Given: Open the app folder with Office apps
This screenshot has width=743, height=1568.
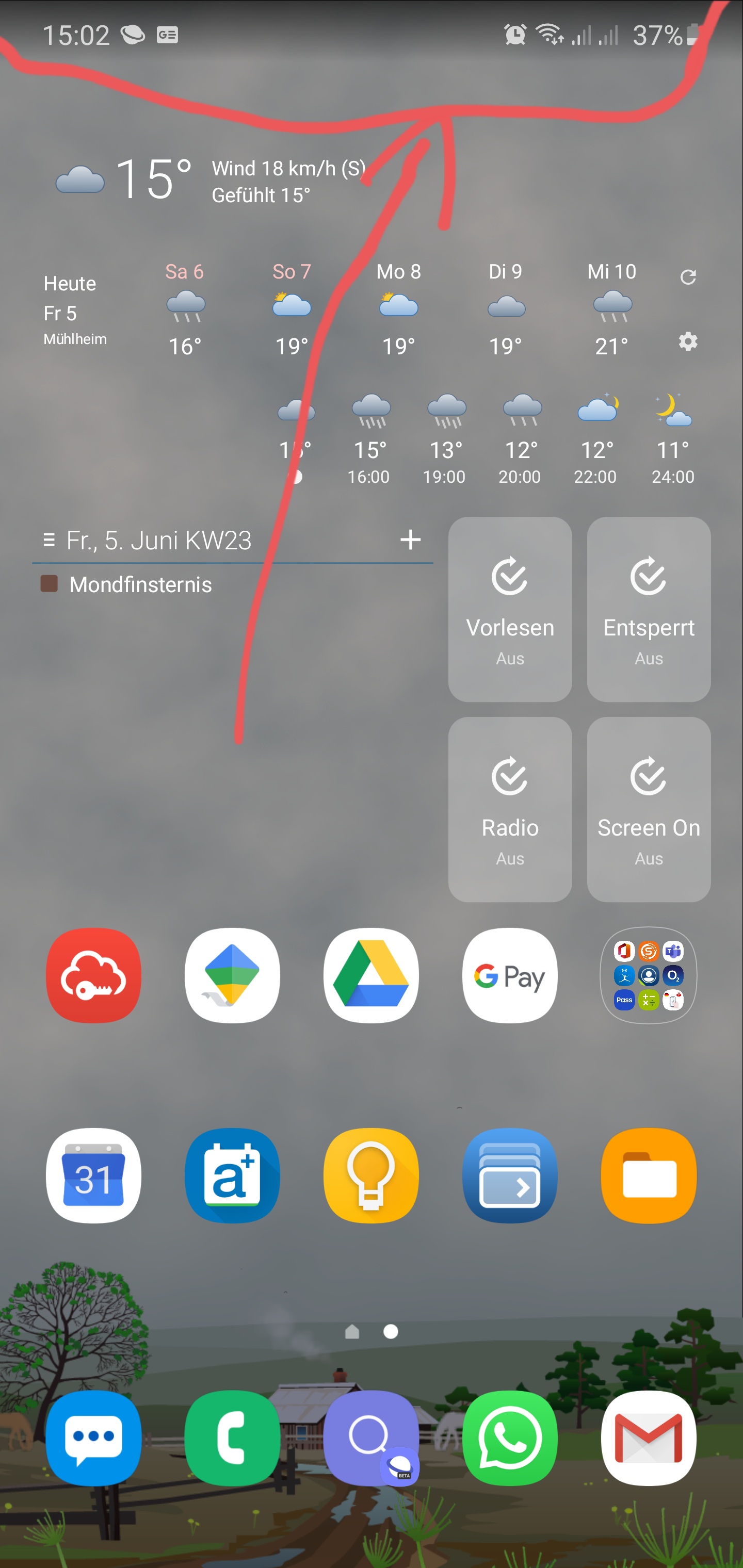Looking at the screenshot, I should click(648, 975).
